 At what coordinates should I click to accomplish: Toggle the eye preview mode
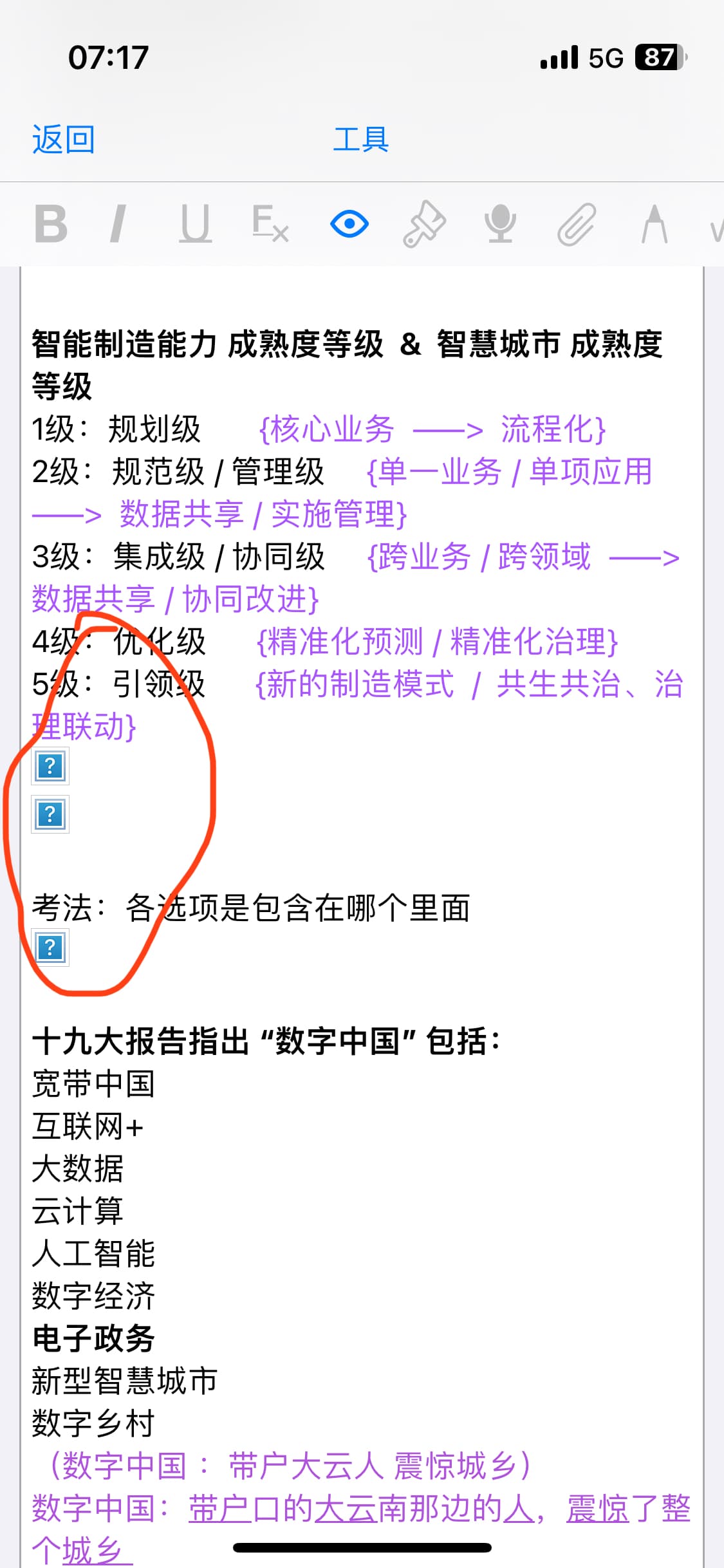point(349,225)
